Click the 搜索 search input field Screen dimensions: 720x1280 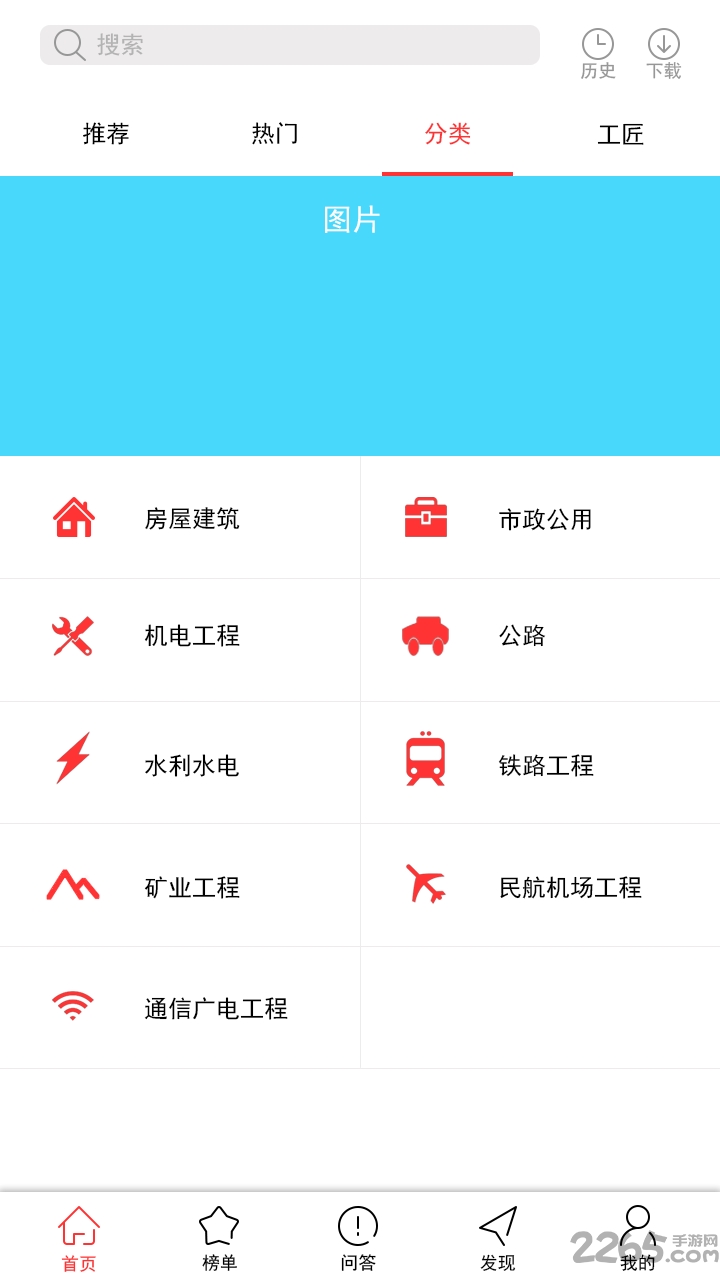tap(288, 45)
